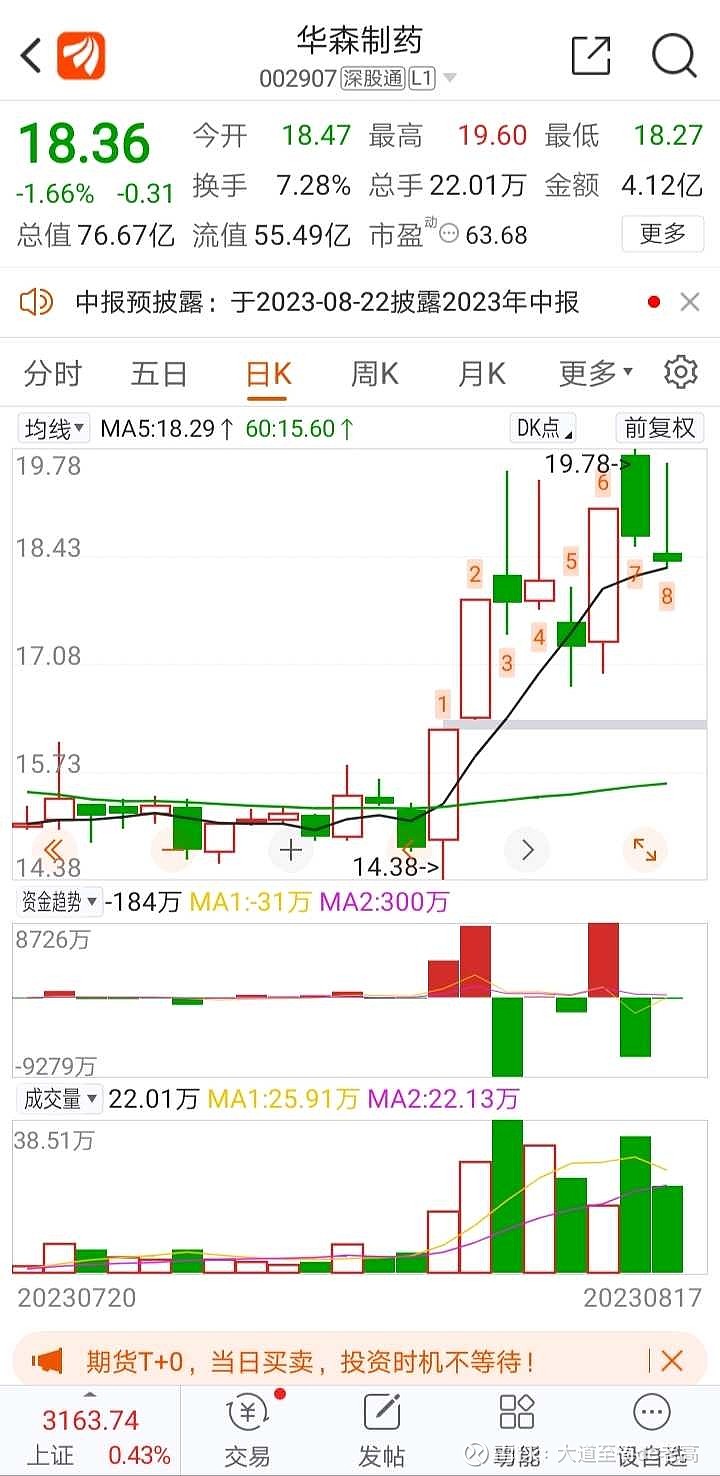Toggle the DK点 indicator on the chart
Image resolution: width=720 pixels, height=1476 pixels.
pyautogui.click(x=541, y=427)
